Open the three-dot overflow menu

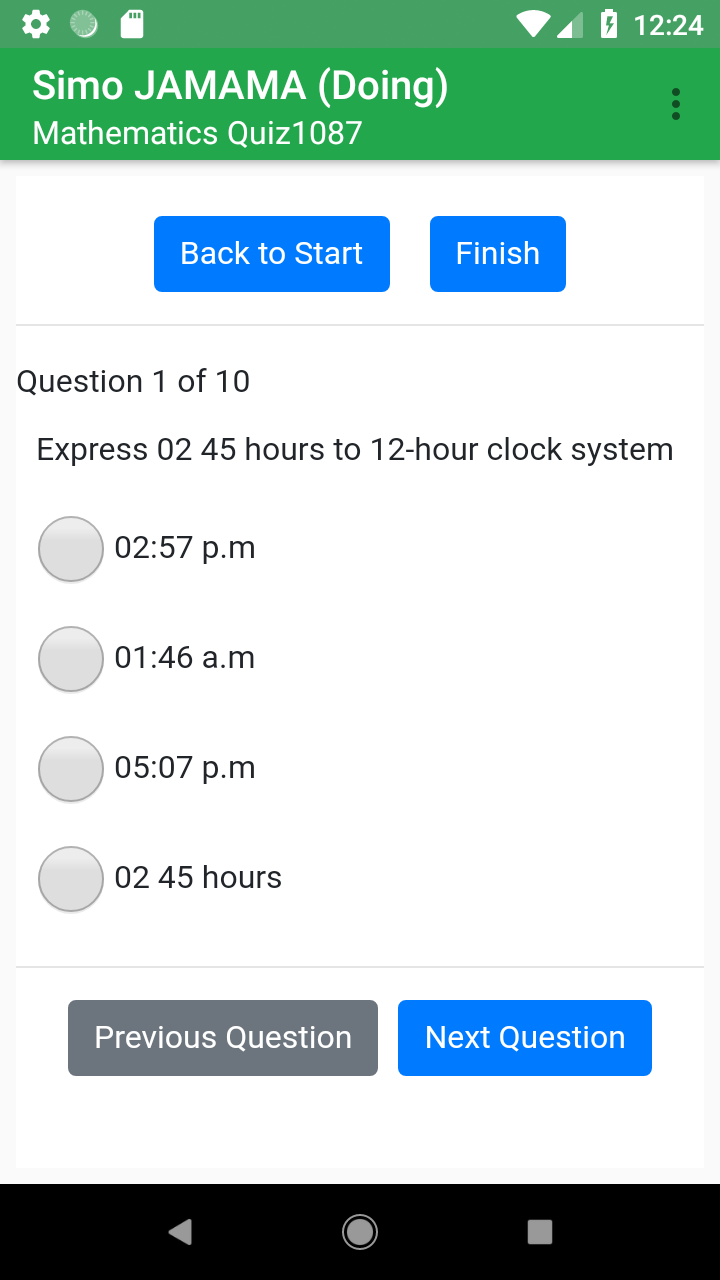(676, 104)
